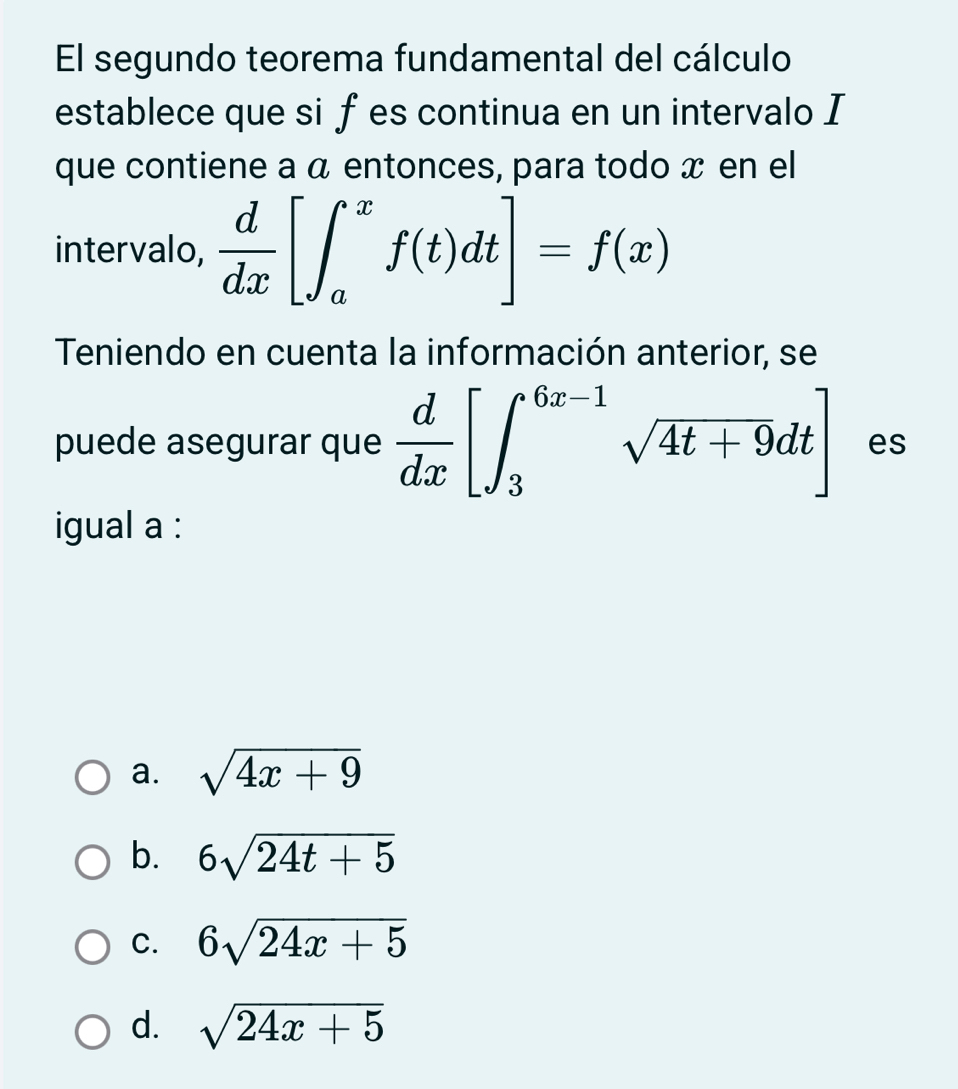Click the option letter d label

tap(143, 1030)
